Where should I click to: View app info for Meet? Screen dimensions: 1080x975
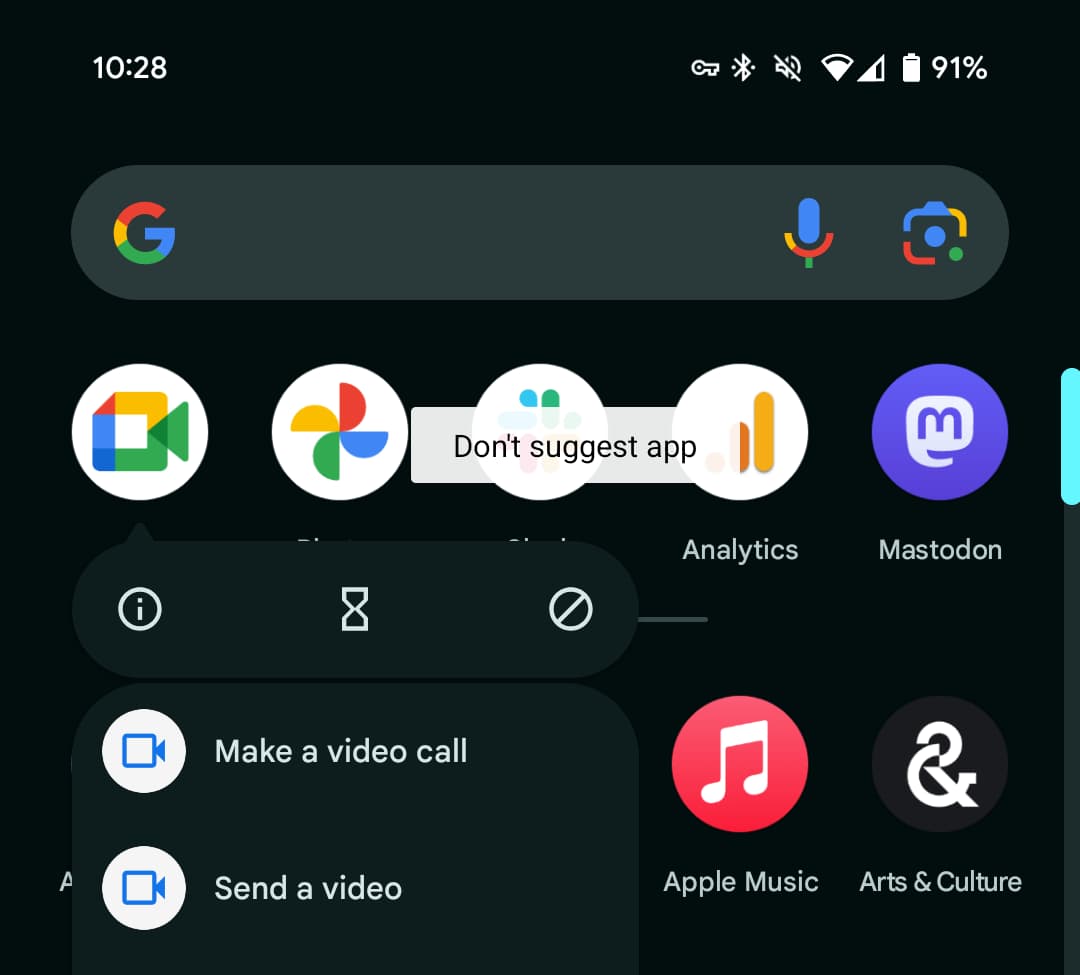coord(140,609)
